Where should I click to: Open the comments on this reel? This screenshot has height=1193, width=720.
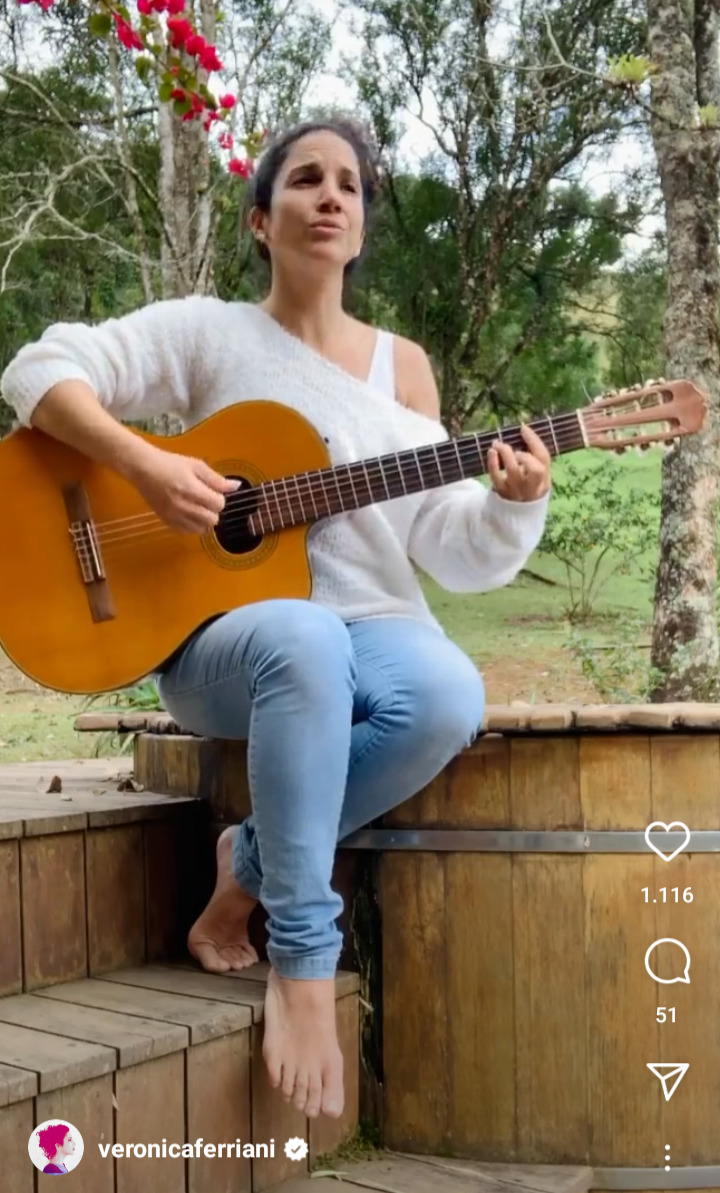coord(667,961)
